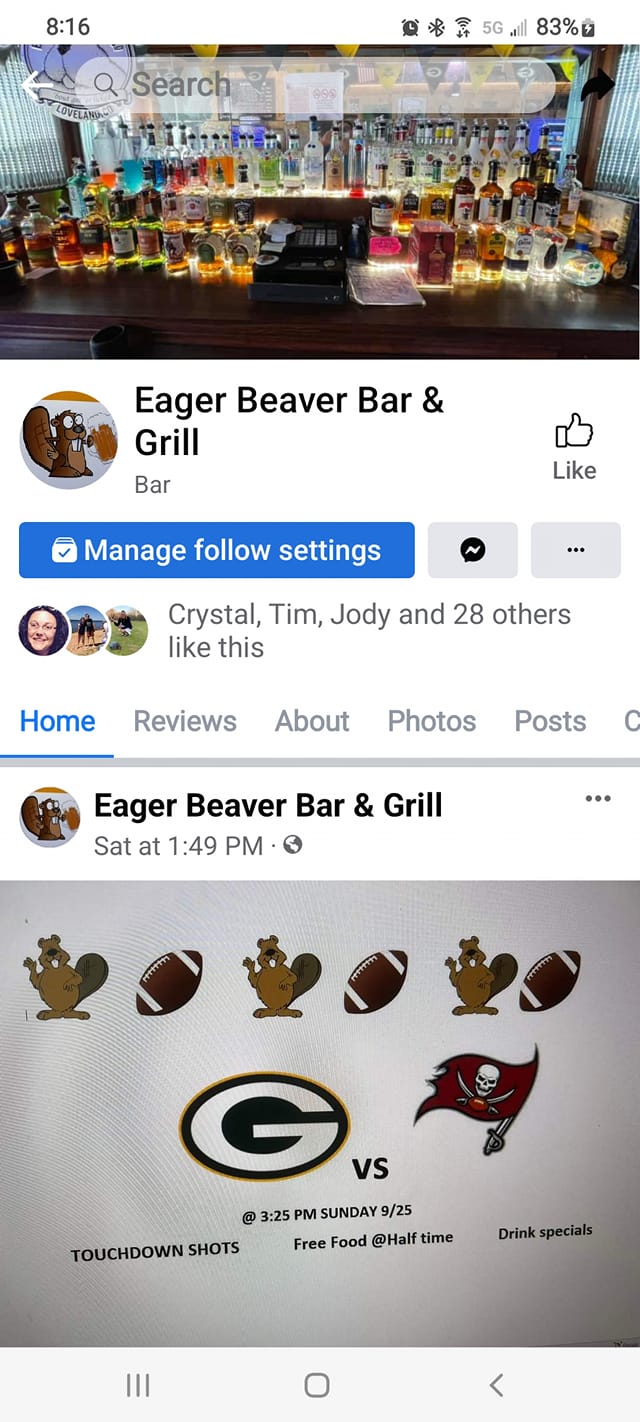
Task: Switch to the Reviews tab
Action: point(185,721)
